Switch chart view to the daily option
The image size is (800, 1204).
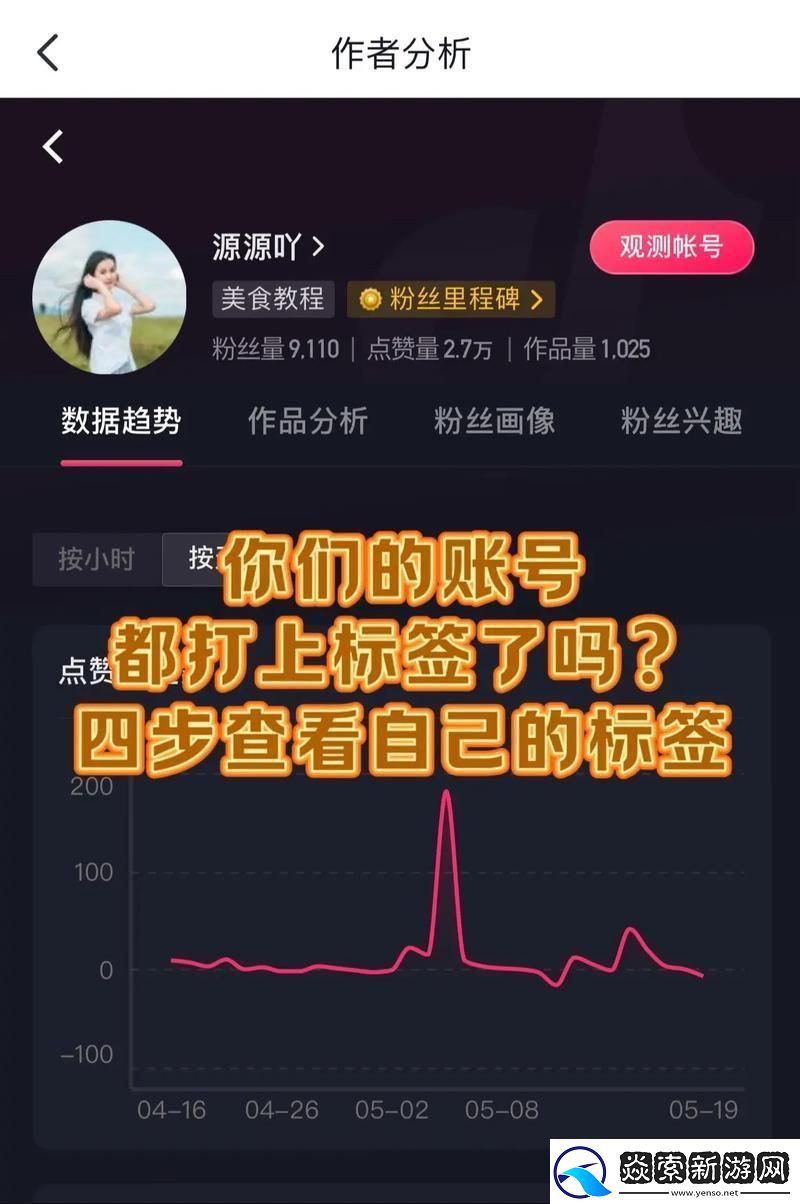212,560
